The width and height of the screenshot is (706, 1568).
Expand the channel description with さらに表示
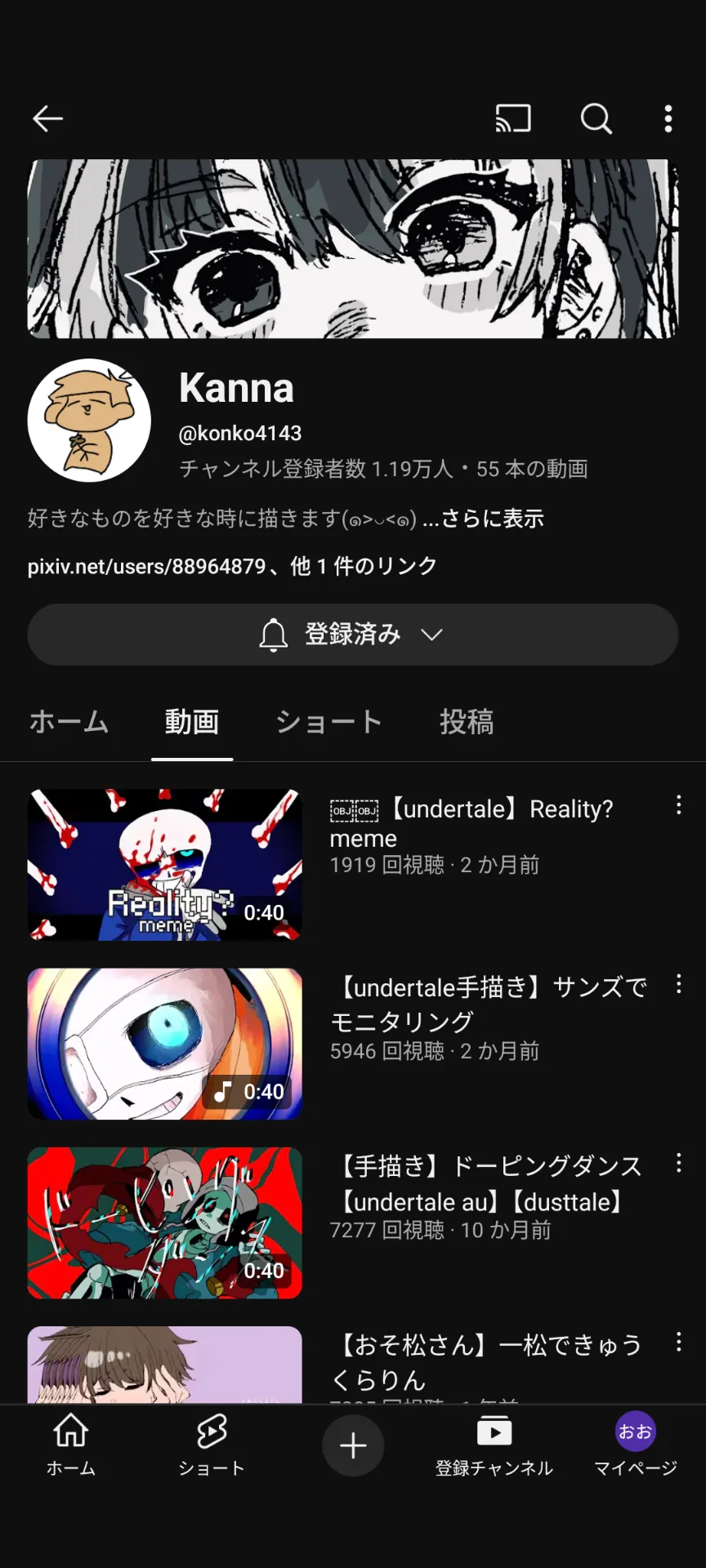tap(493, 519)
